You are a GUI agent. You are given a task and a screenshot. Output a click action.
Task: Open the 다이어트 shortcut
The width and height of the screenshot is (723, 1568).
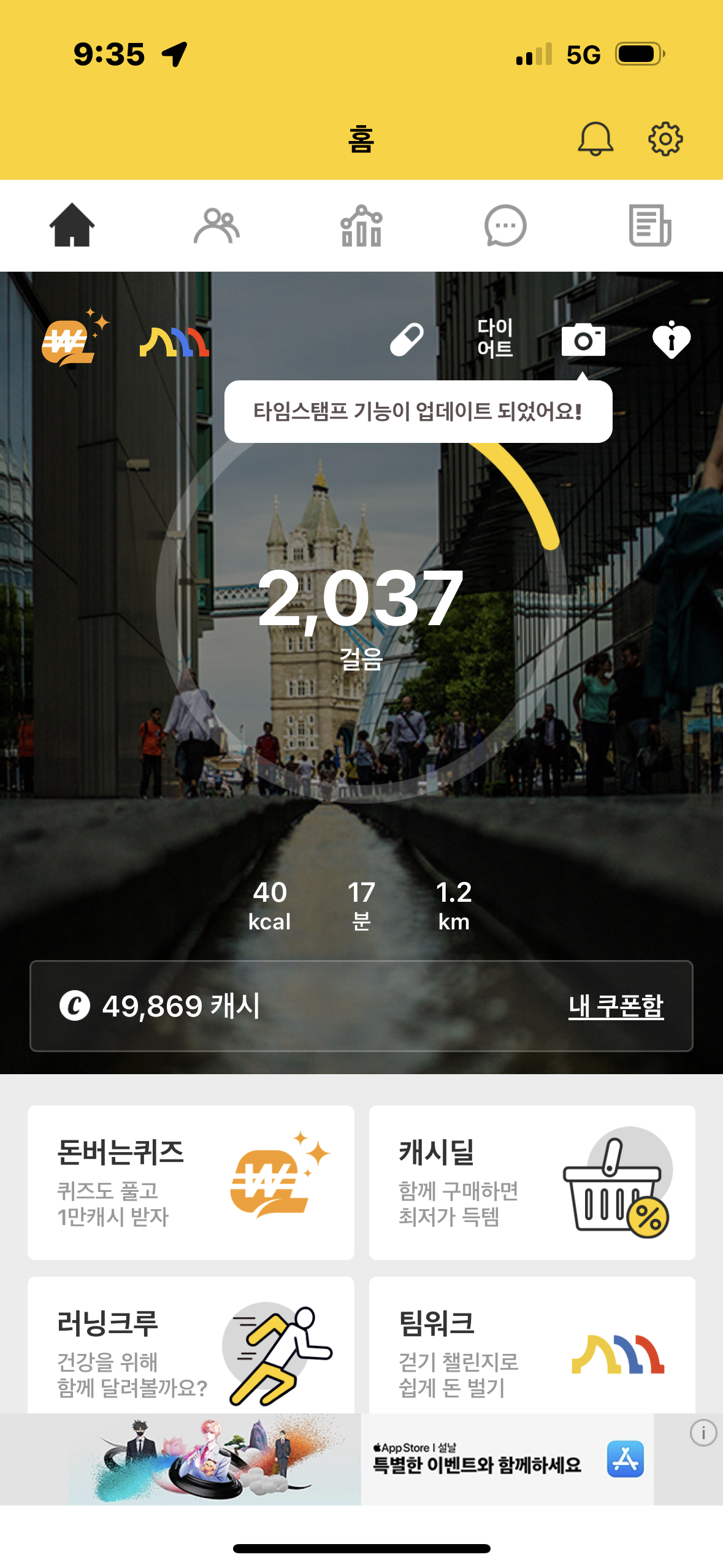[495, 338]
